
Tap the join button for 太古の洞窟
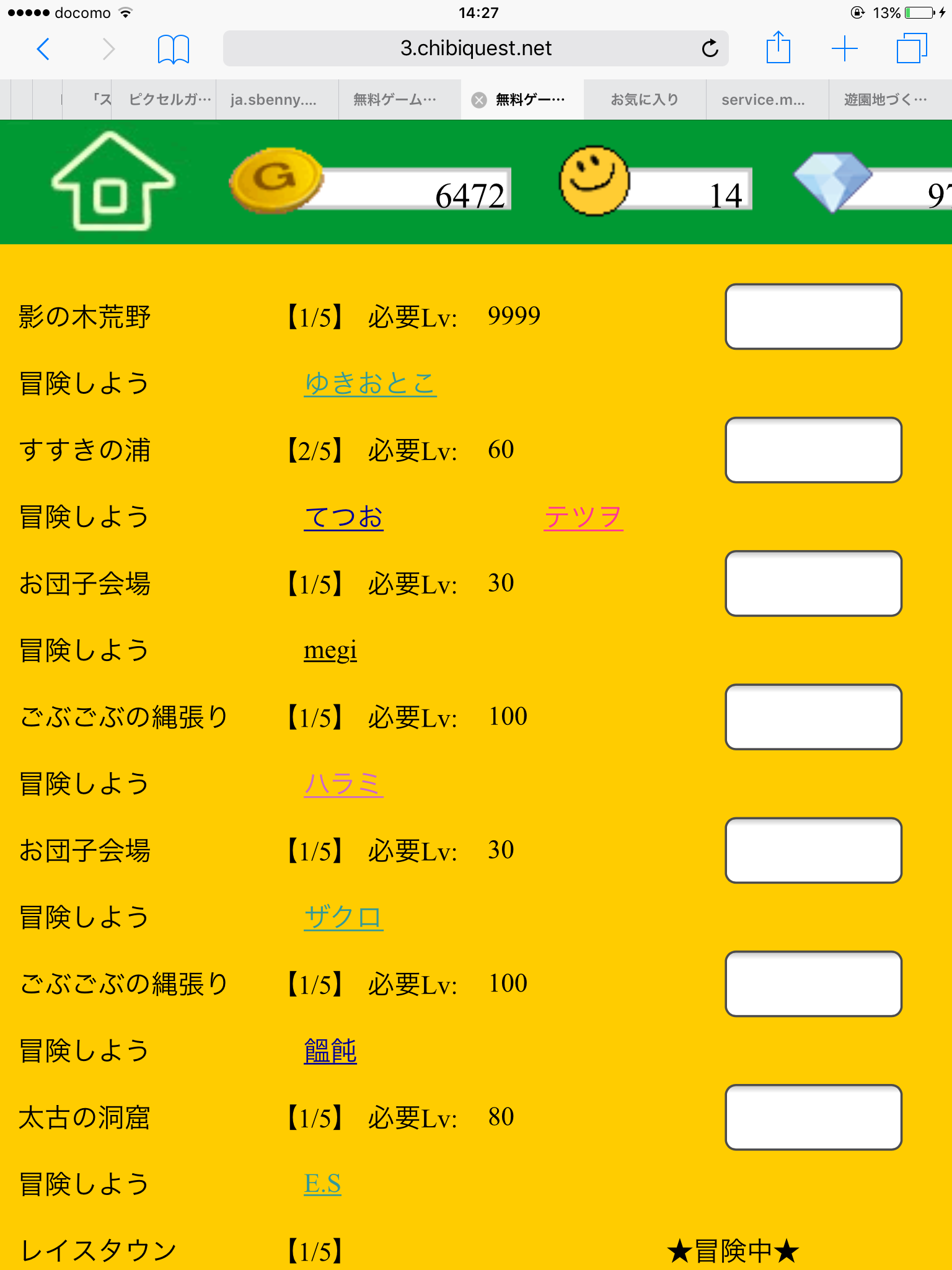(x=813, y=1117)
